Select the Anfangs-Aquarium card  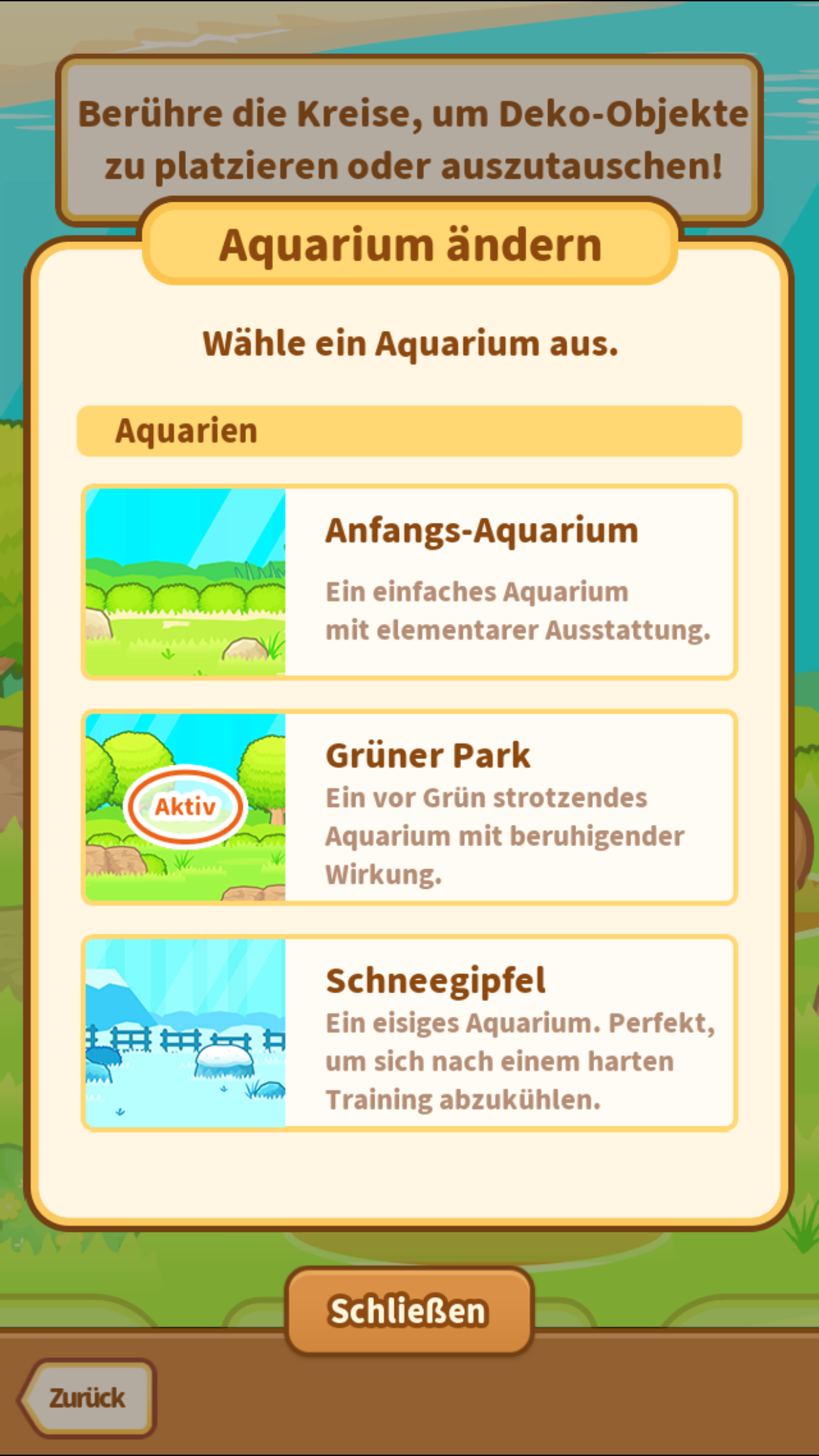click(x=409, y=582)
